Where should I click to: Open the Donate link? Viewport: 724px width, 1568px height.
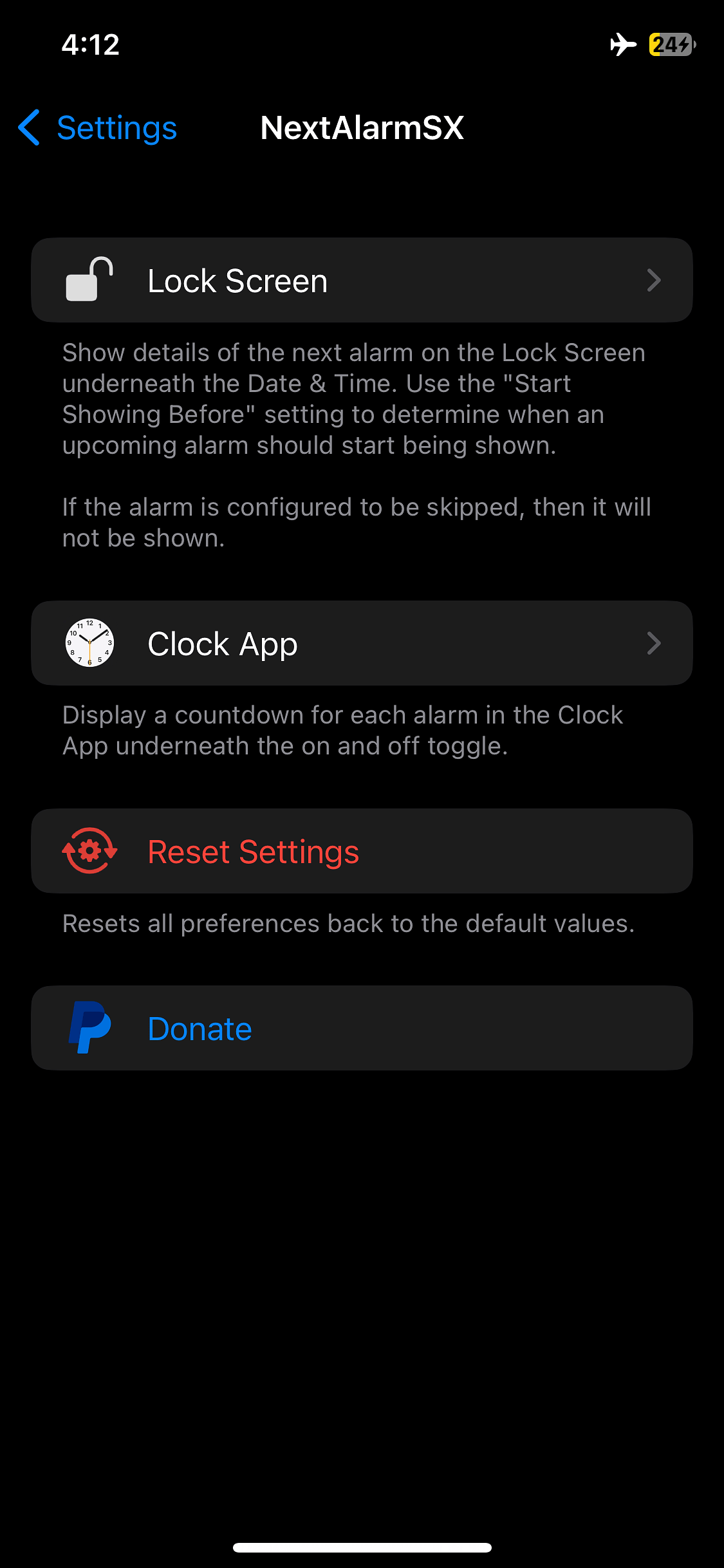362,1028
